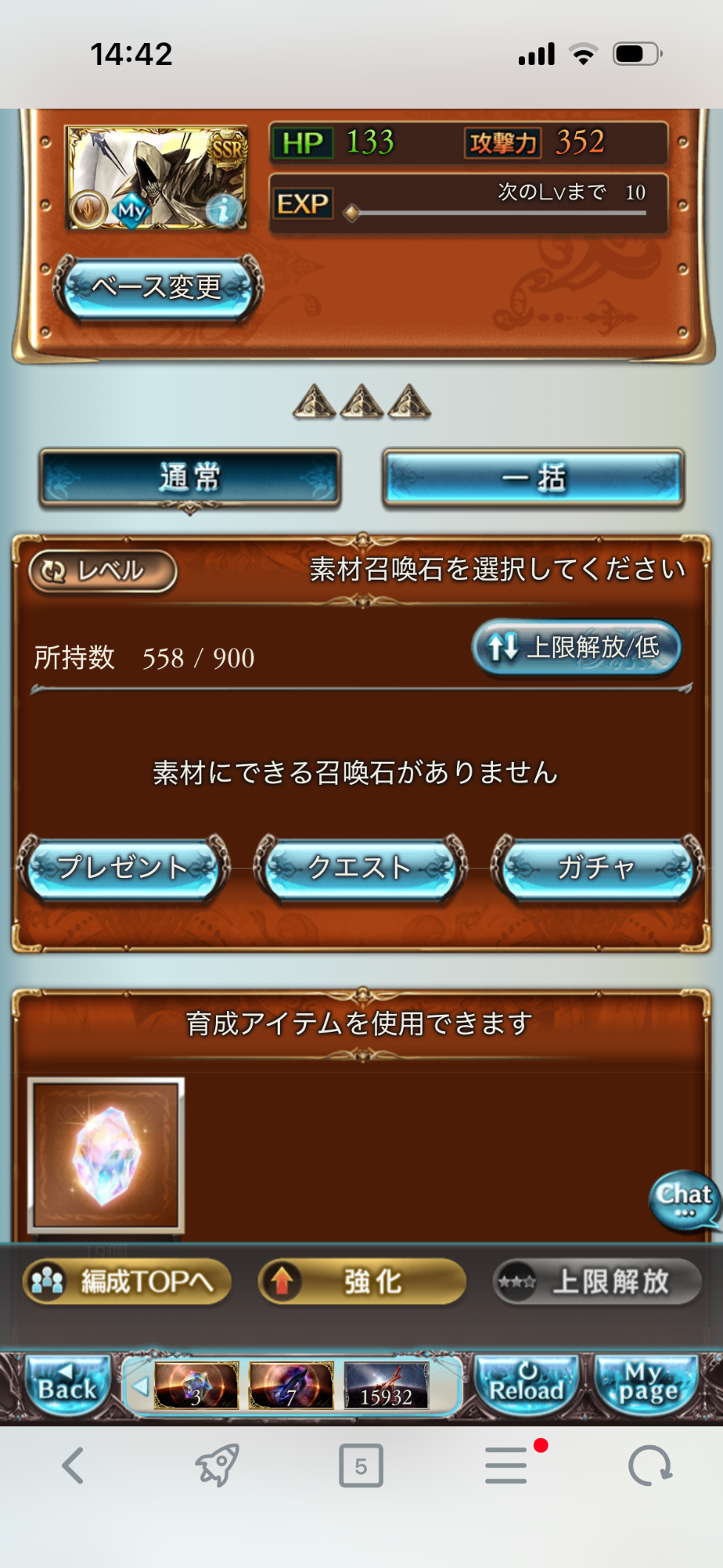Open the 上限解放/低 sort filter
The image size is (723, 1568).
(576, 648)
